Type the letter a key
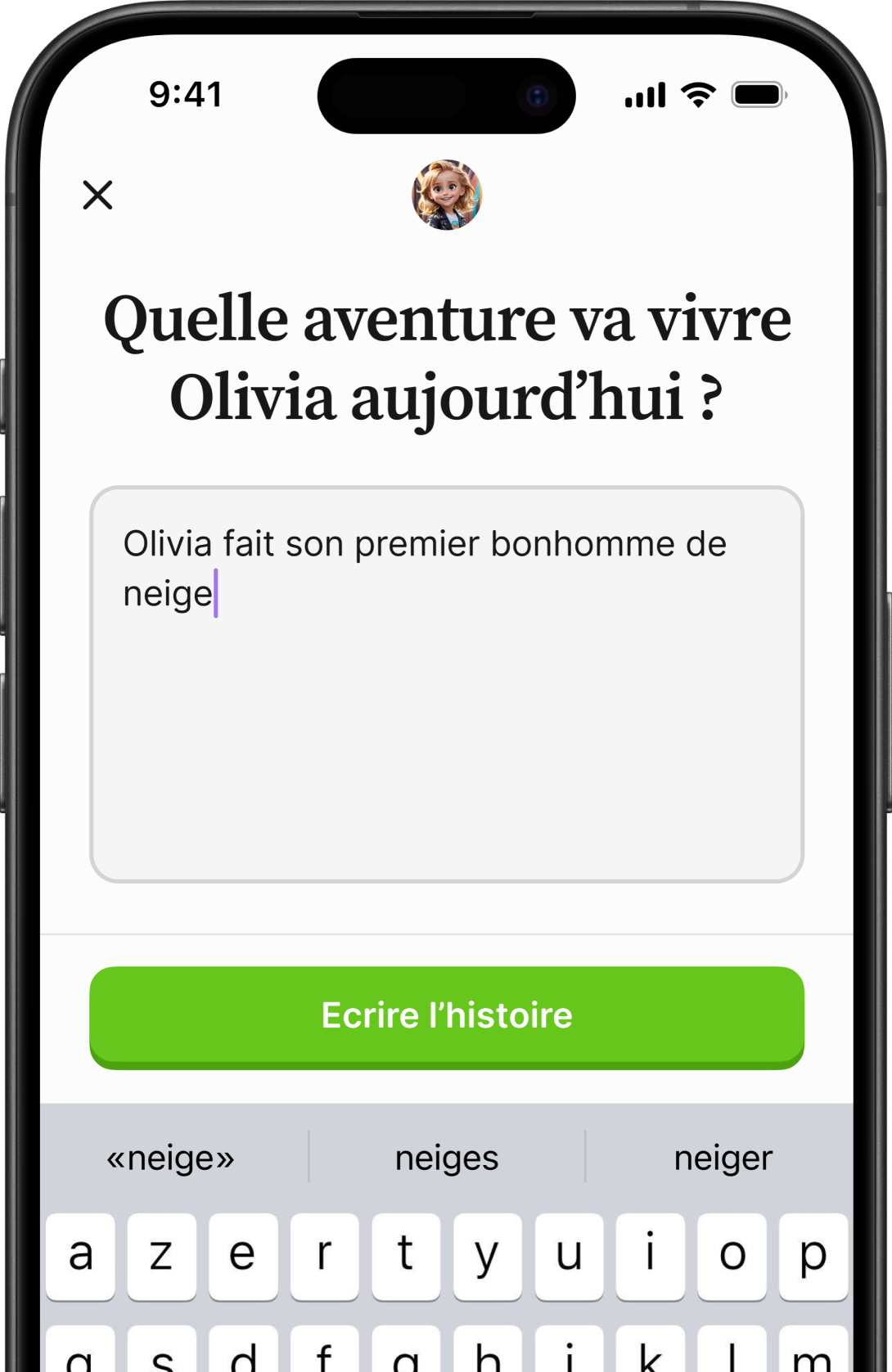 click(x=80, y=1255)
